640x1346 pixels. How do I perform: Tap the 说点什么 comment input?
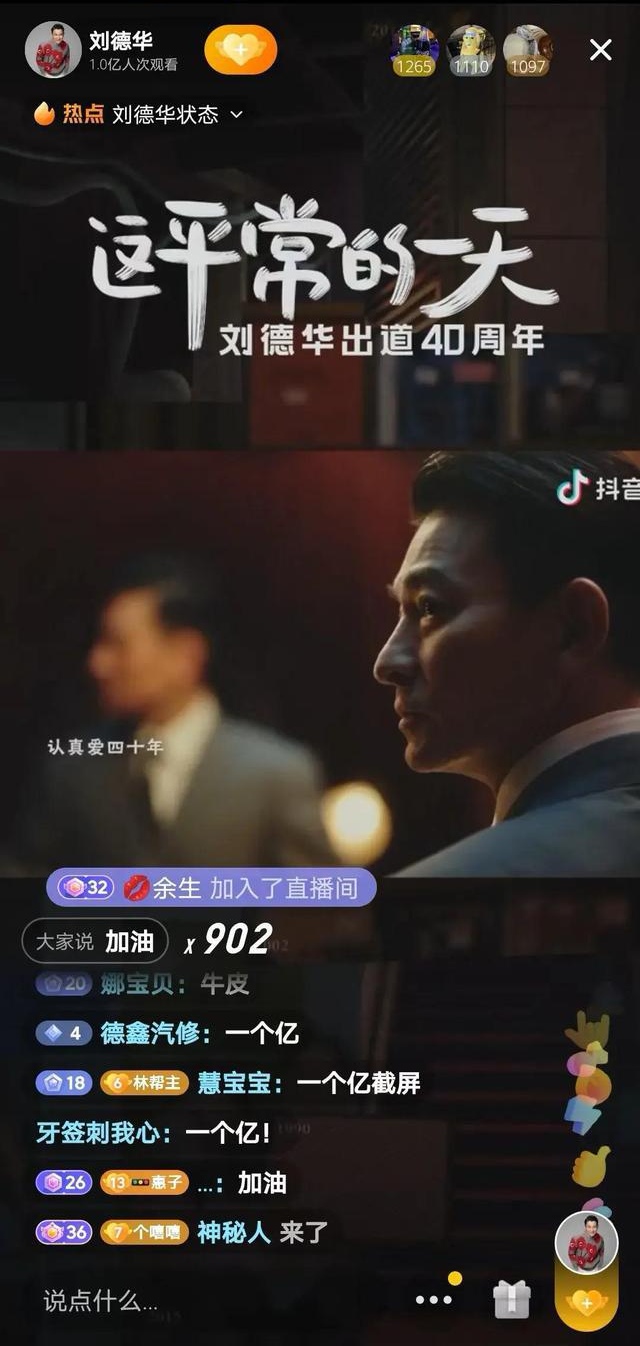(x=100, y=1300)
